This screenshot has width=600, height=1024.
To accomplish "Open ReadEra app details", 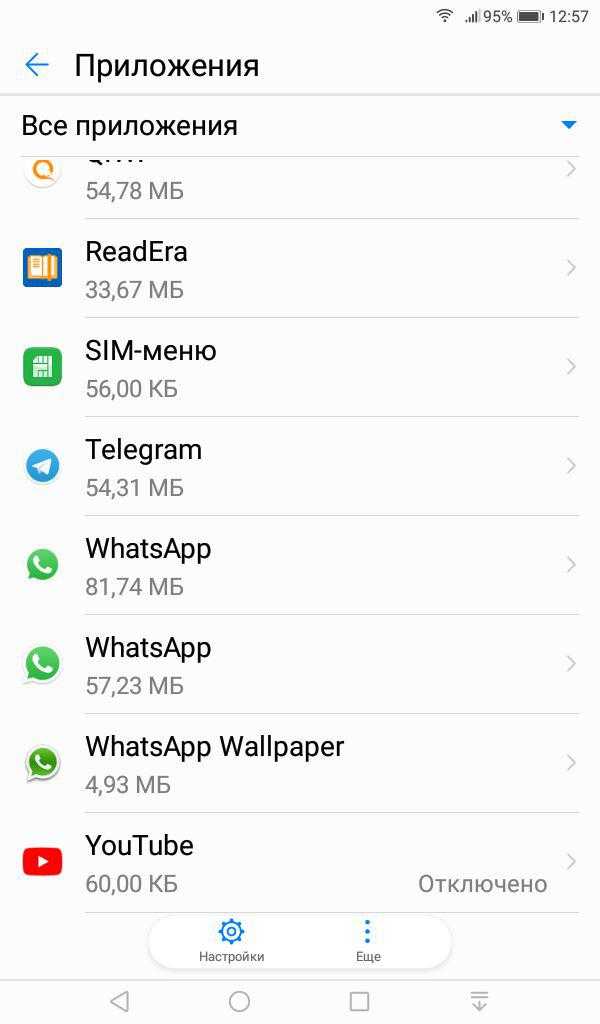I will click(300, 268).
